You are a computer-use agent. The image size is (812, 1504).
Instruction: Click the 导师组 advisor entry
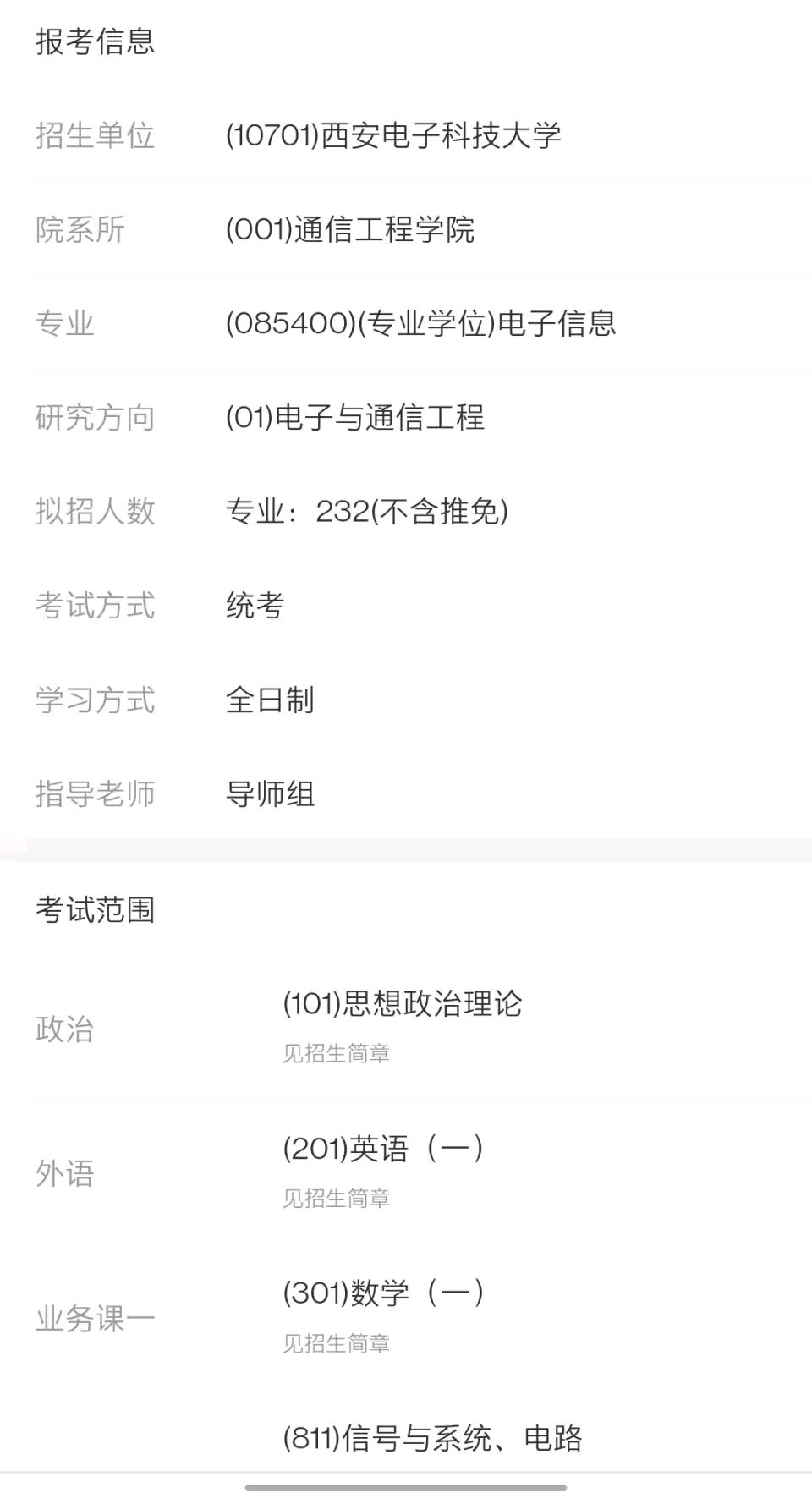point(269,794)
